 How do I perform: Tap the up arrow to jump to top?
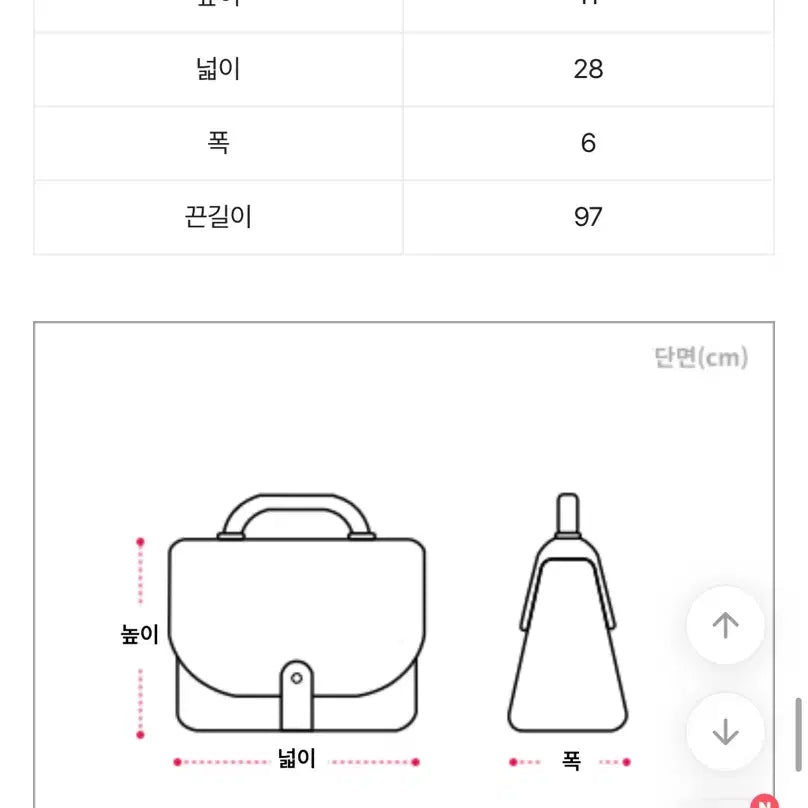725,625
